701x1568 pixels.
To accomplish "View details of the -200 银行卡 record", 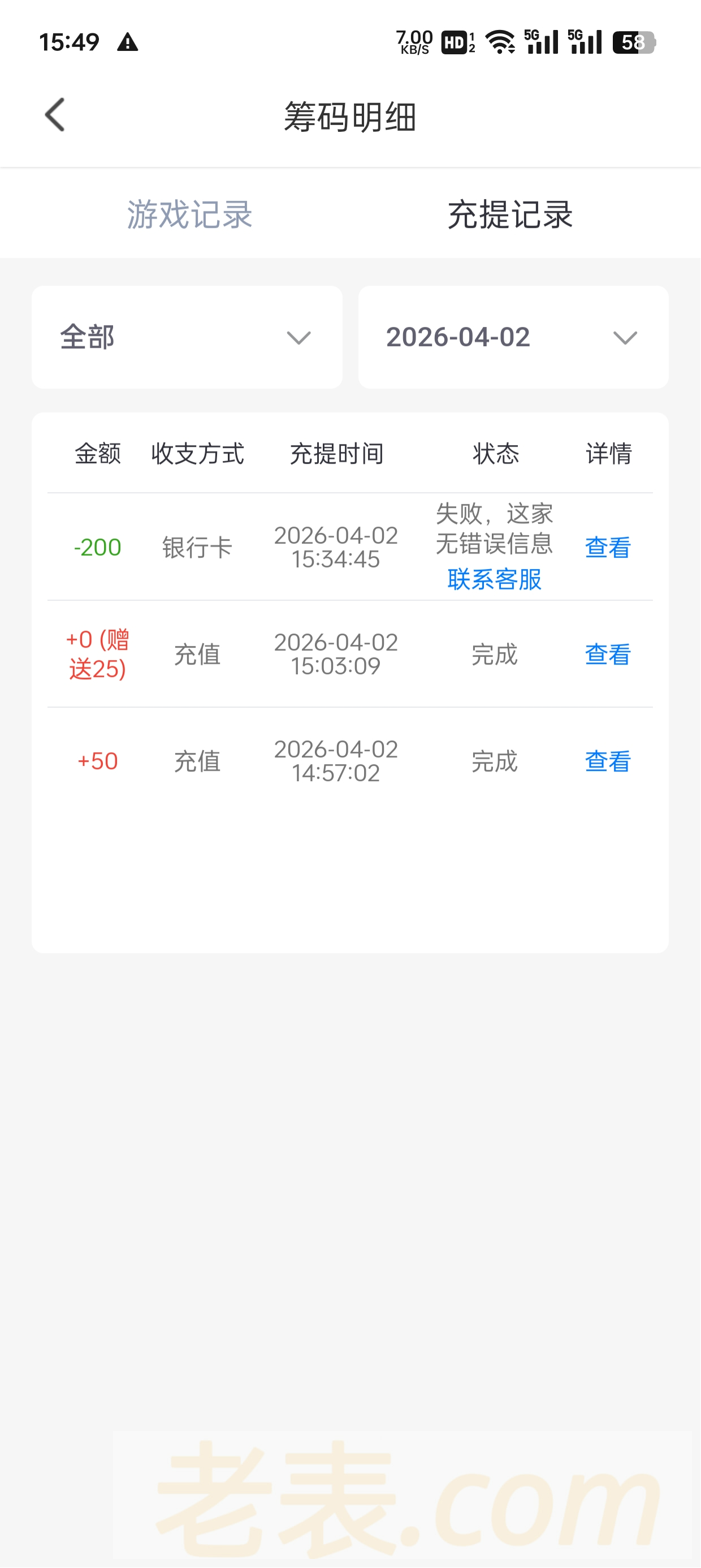I will click(607, 547).
